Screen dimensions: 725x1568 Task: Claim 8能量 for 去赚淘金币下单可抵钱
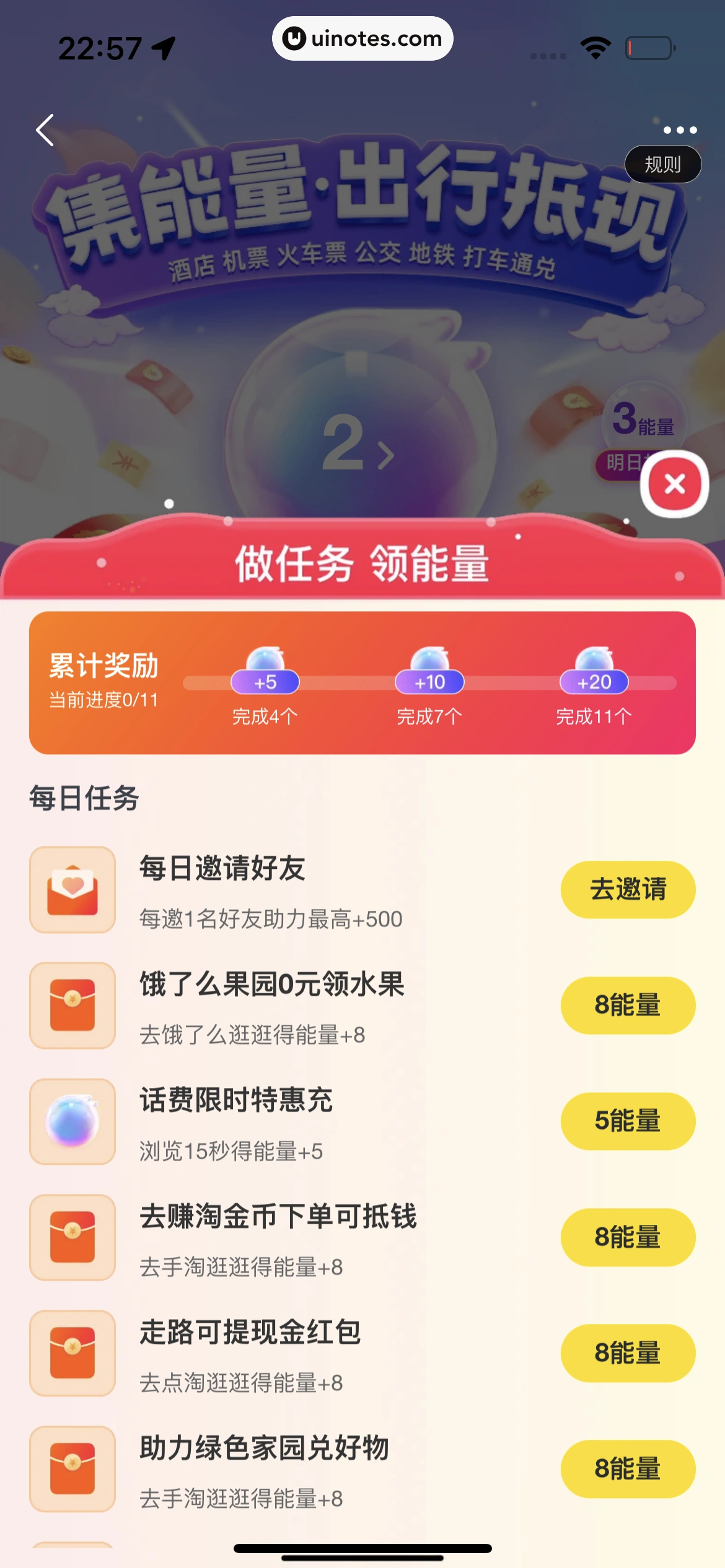[628, 1237]
